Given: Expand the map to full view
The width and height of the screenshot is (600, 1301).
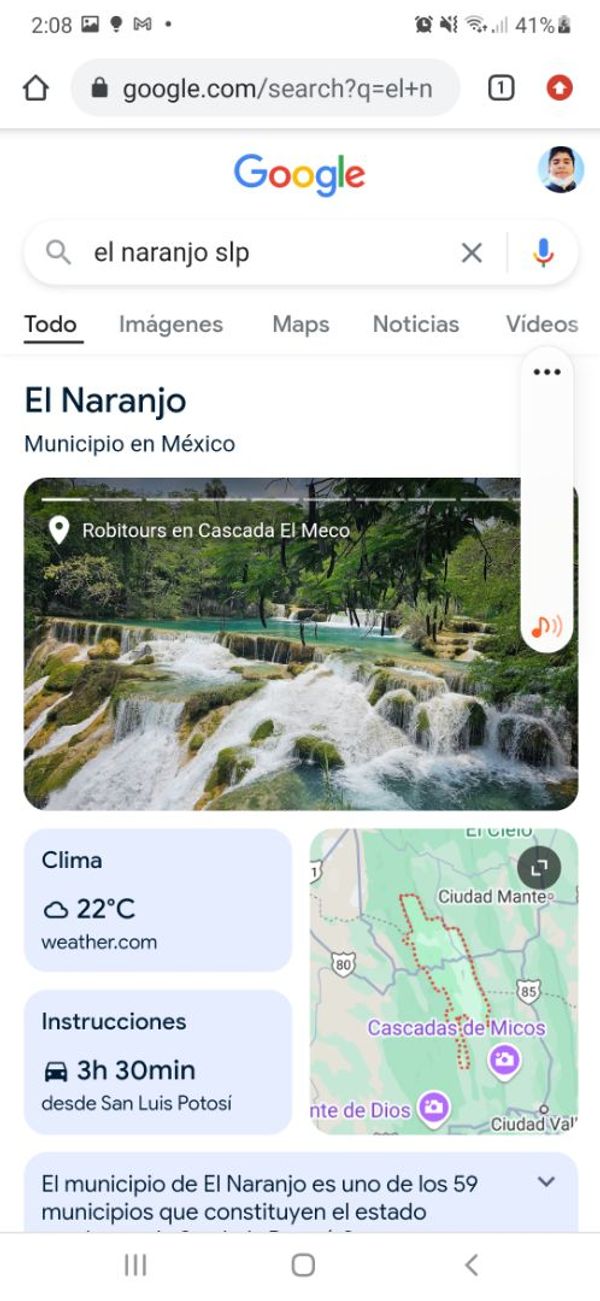Looking at the screenshot, I should point(539,868).
